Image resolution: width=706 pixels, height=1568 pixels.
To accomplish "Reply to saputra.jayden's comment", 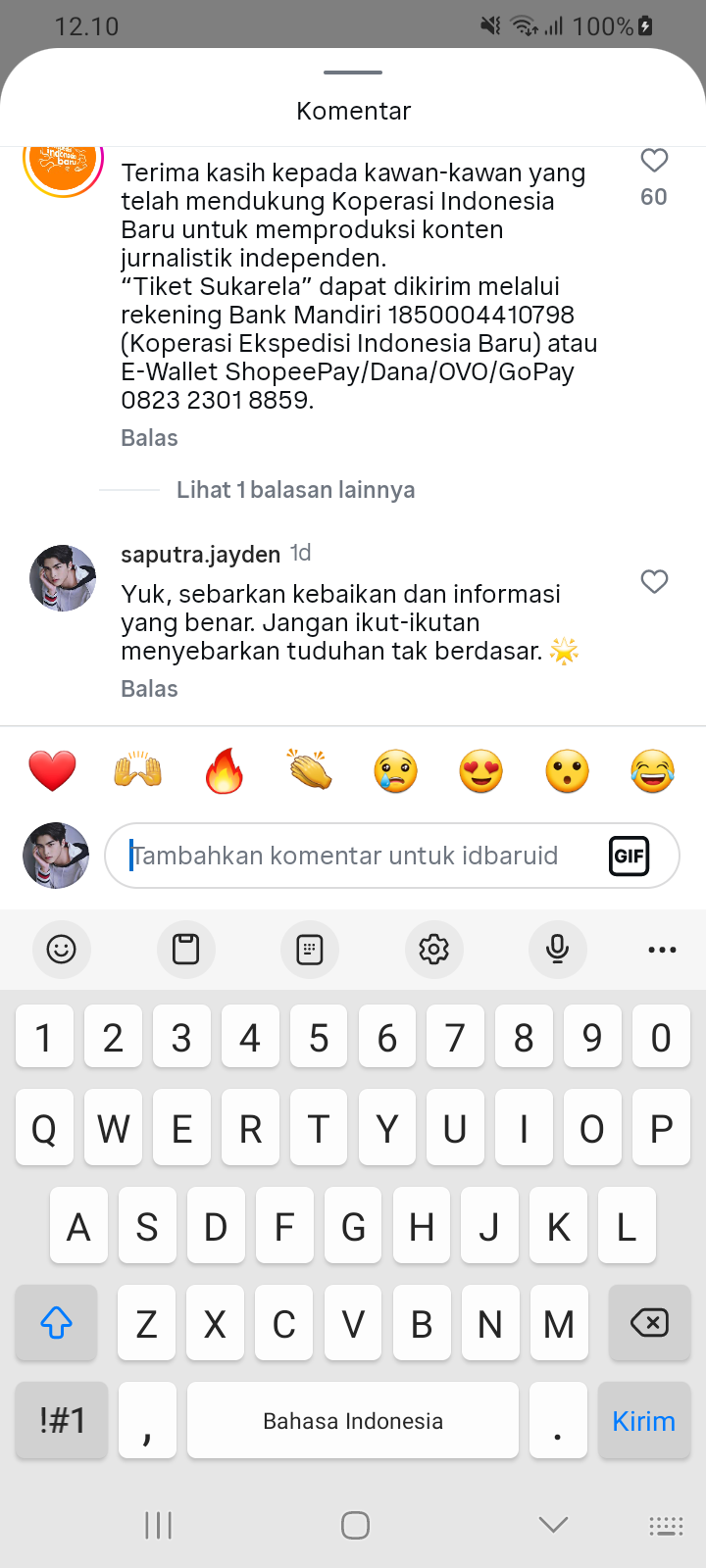I will point(149,689).
